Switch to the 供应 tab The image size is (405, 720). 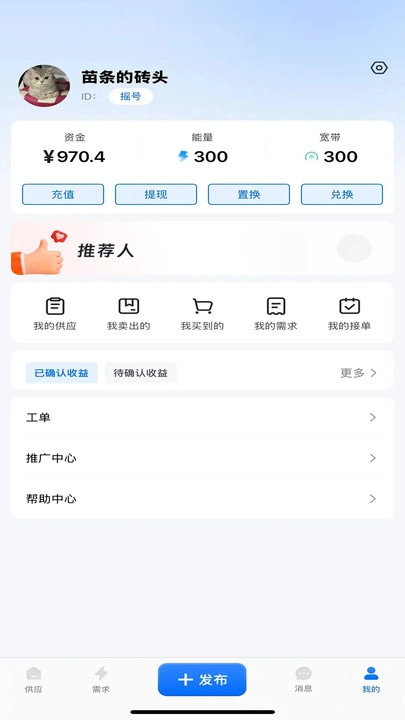pos(34,680)
